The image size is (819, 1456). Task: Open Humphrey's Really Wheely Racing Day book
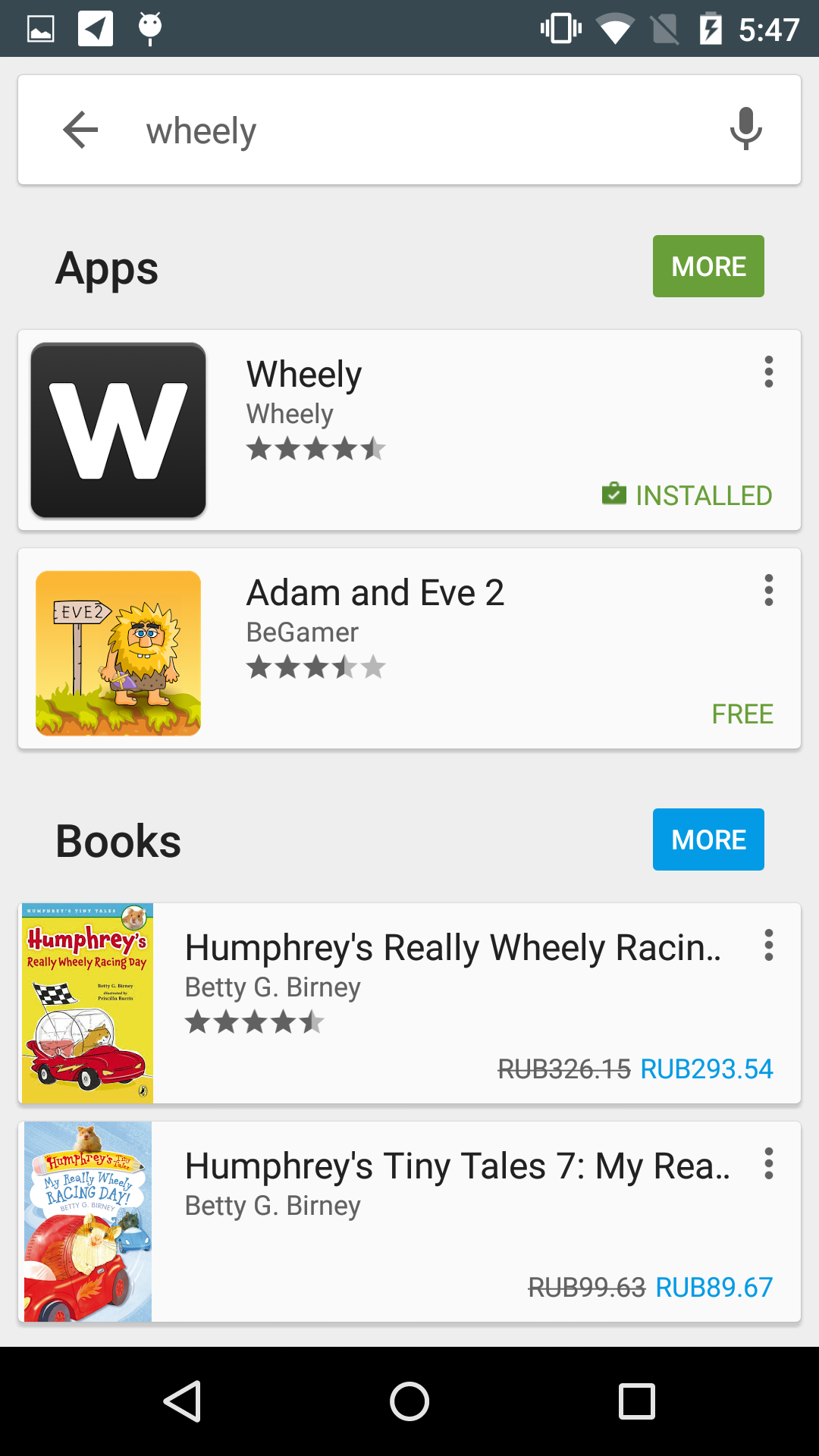(409, 1003)
